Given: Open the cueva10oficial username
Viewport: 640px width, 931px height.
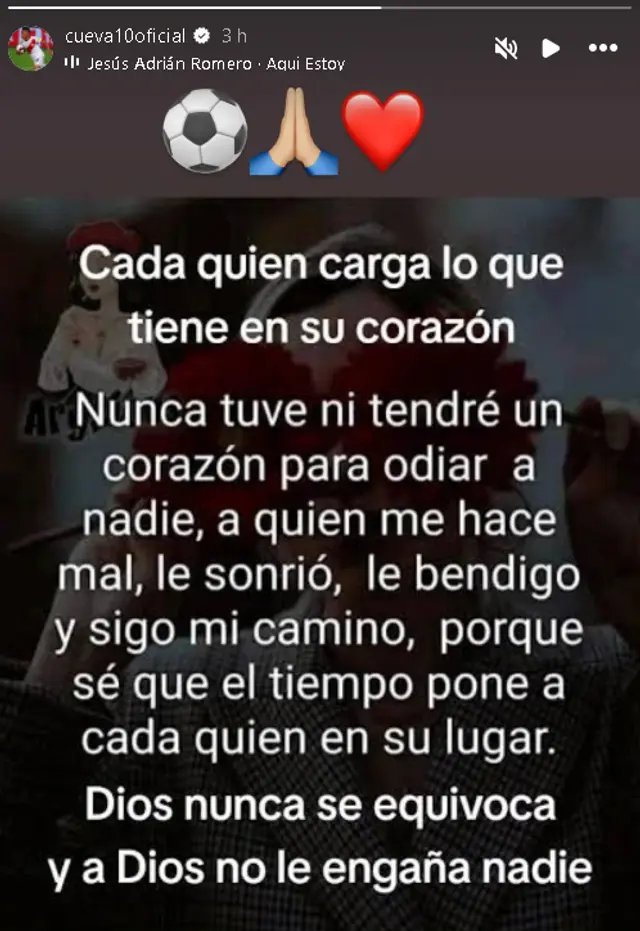Looking at the screenshot, I should [x=124, y=36].
